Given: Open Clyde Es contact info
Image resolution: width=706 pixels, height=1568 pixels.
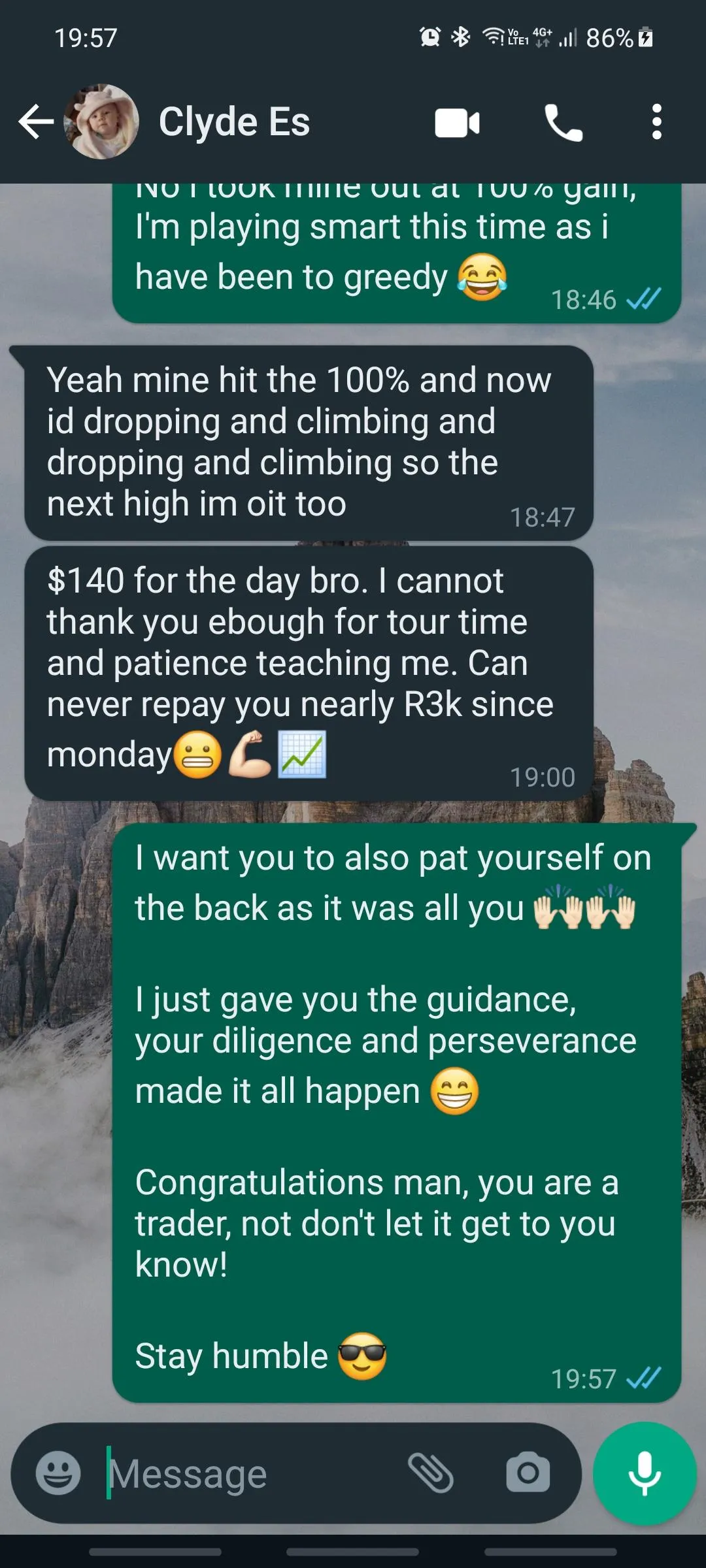Looking at the screenshot, I should click(234, 122).
